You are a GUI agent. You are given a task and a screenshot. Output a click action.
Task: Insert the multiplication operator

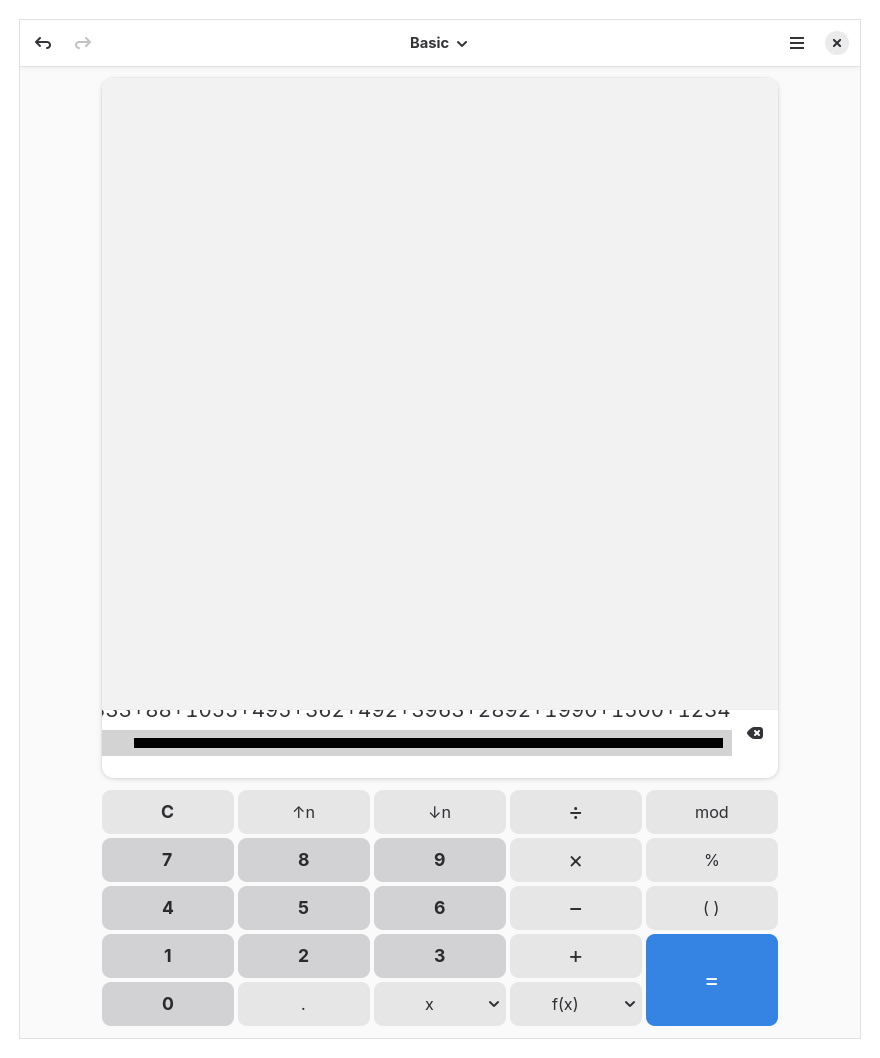coord(576,860)
